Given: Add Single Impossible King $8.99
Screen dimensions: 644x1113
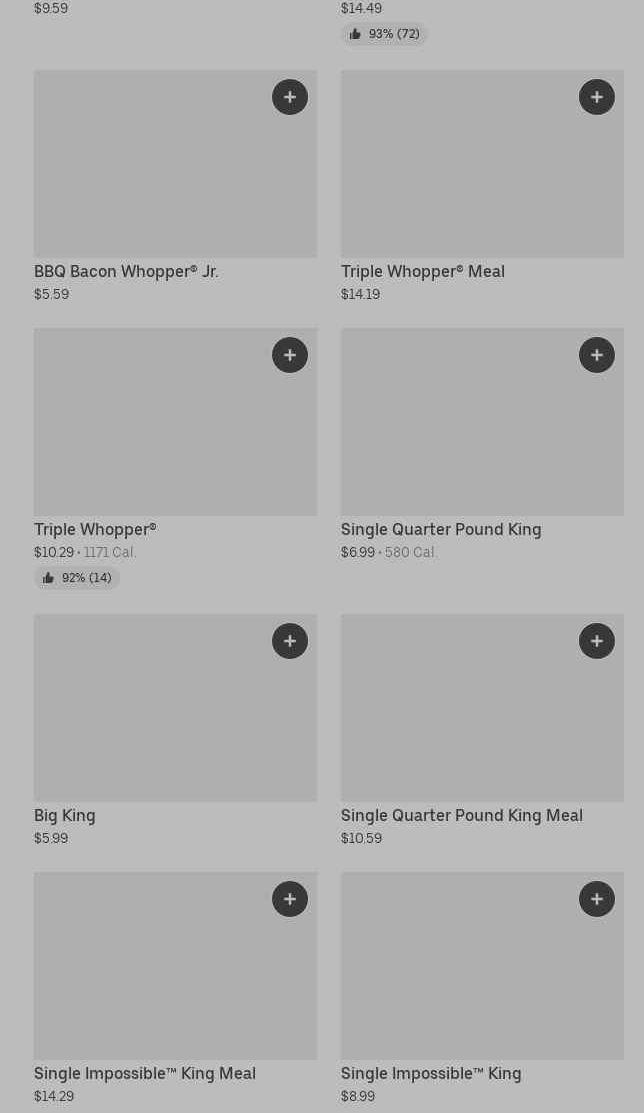Looking at the screenshot, I should click(x=596, y=899).
